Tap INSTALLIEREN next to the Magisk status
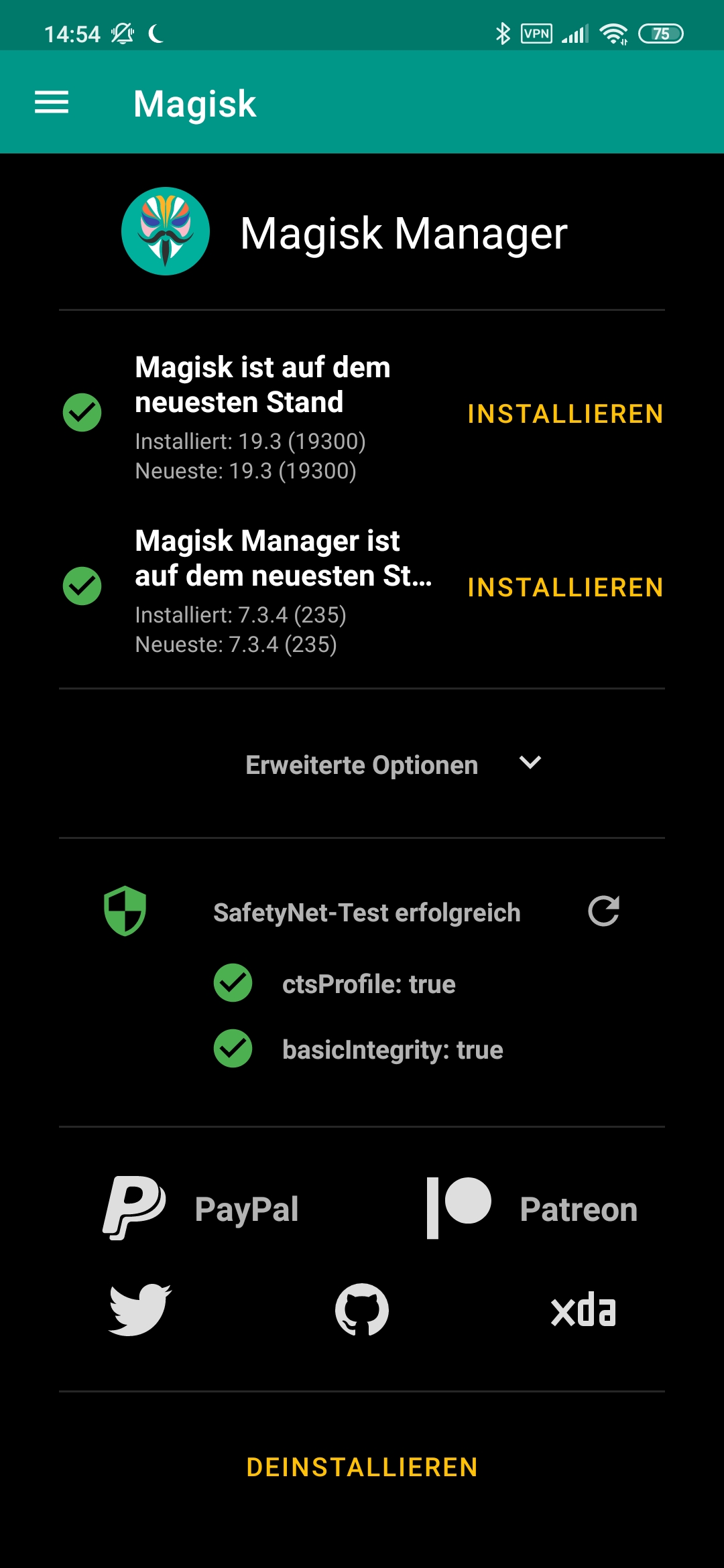724x1568 pixels. click(x=565, y=414)
